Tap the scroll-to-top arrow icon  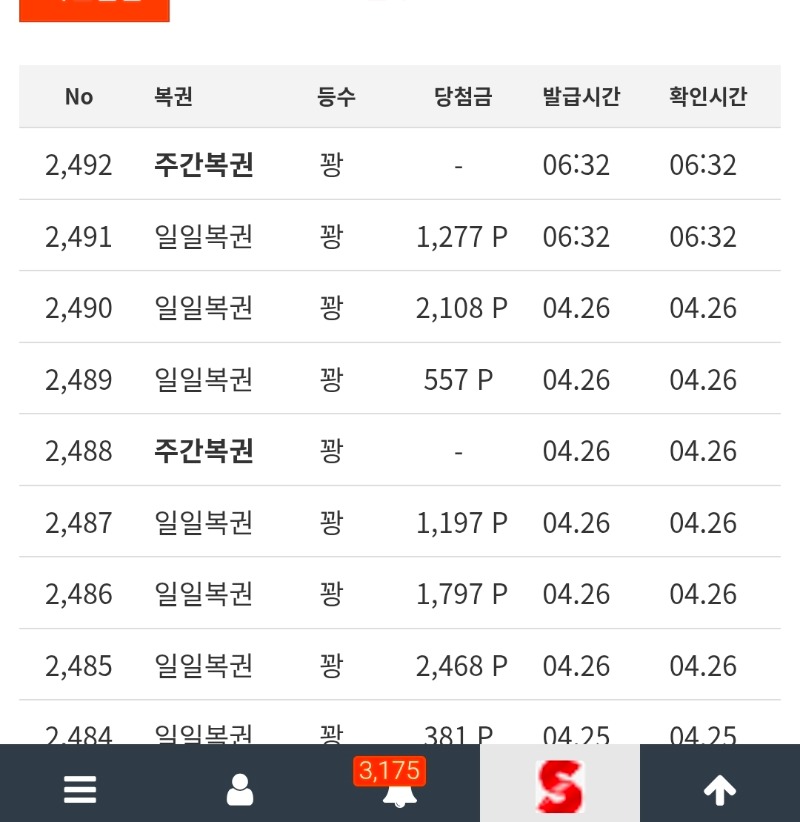click(x=720, y=790)
